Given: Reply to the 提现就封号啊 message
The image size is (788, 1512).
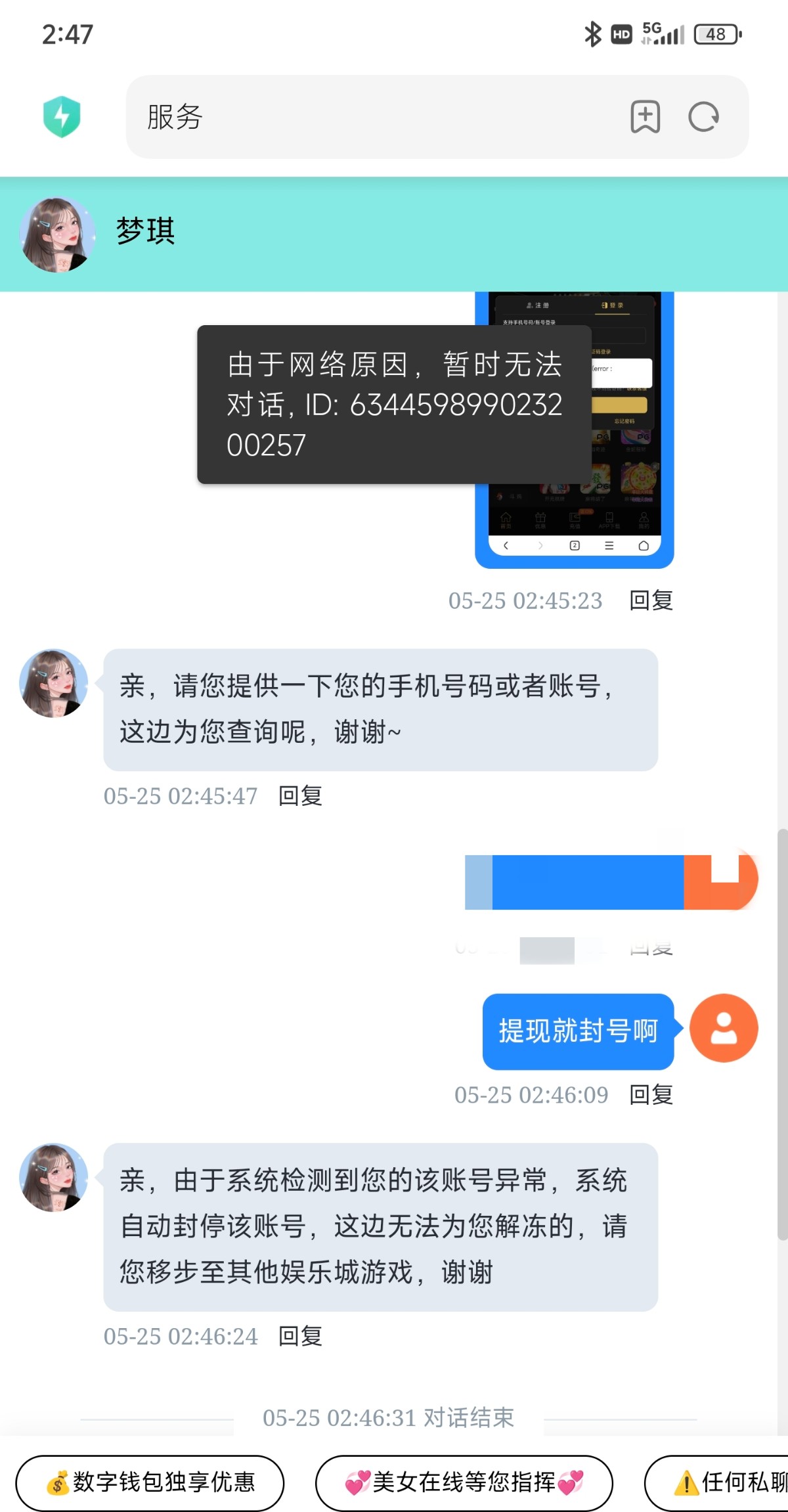Looking at the screenshot, I should coord(651,1095).
